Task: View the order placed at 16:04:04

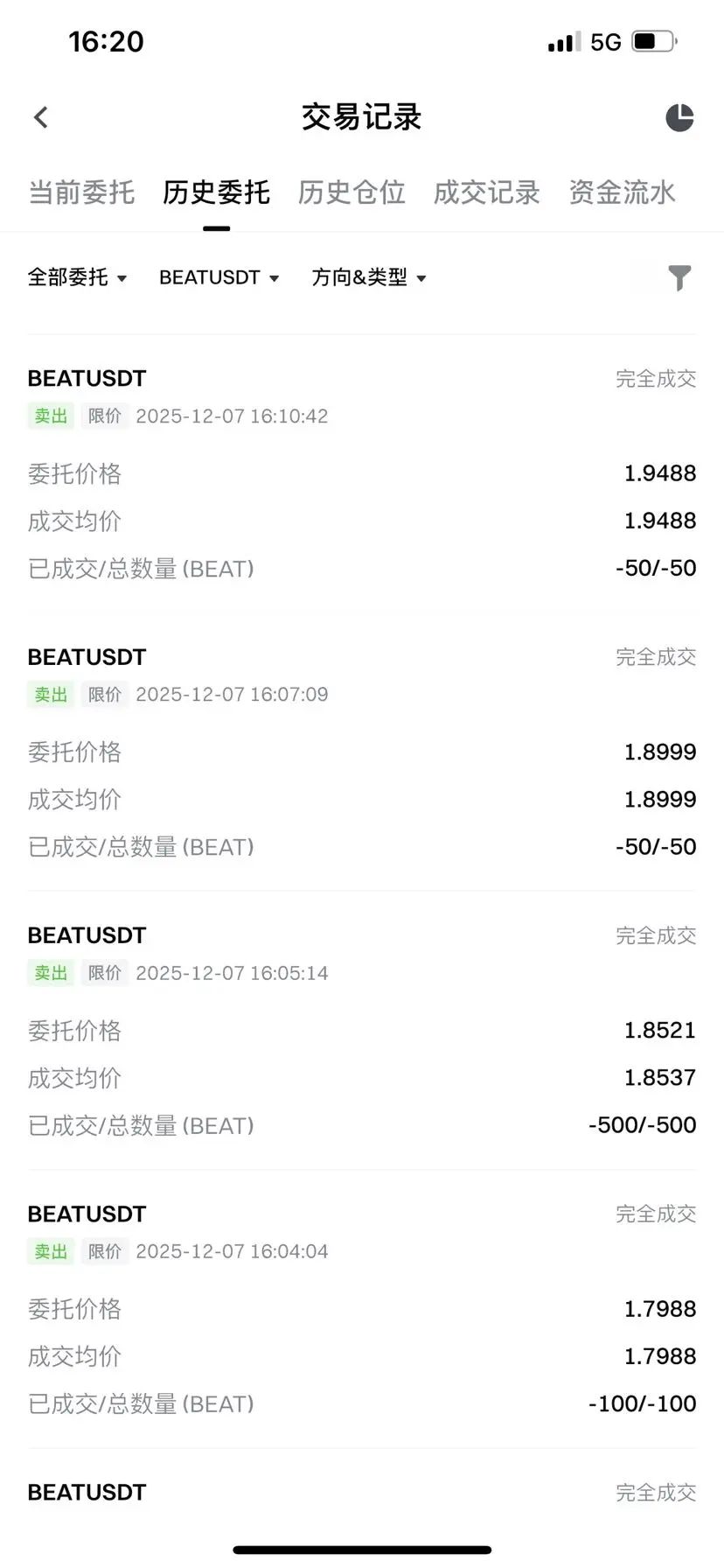Action: click(x=362, y=1309)
